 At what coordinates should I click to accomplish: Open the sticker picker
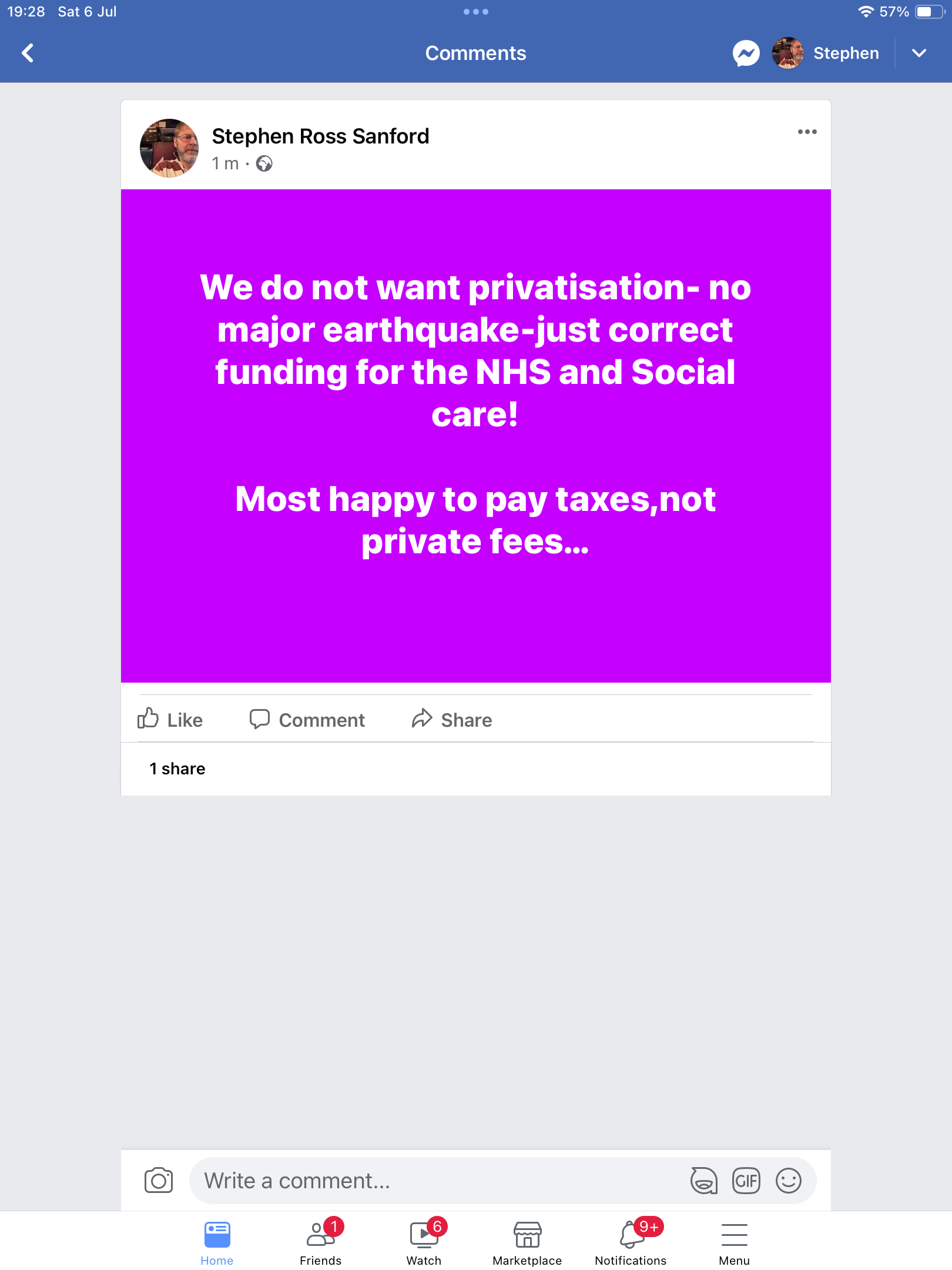click(x=703, y=1180)
